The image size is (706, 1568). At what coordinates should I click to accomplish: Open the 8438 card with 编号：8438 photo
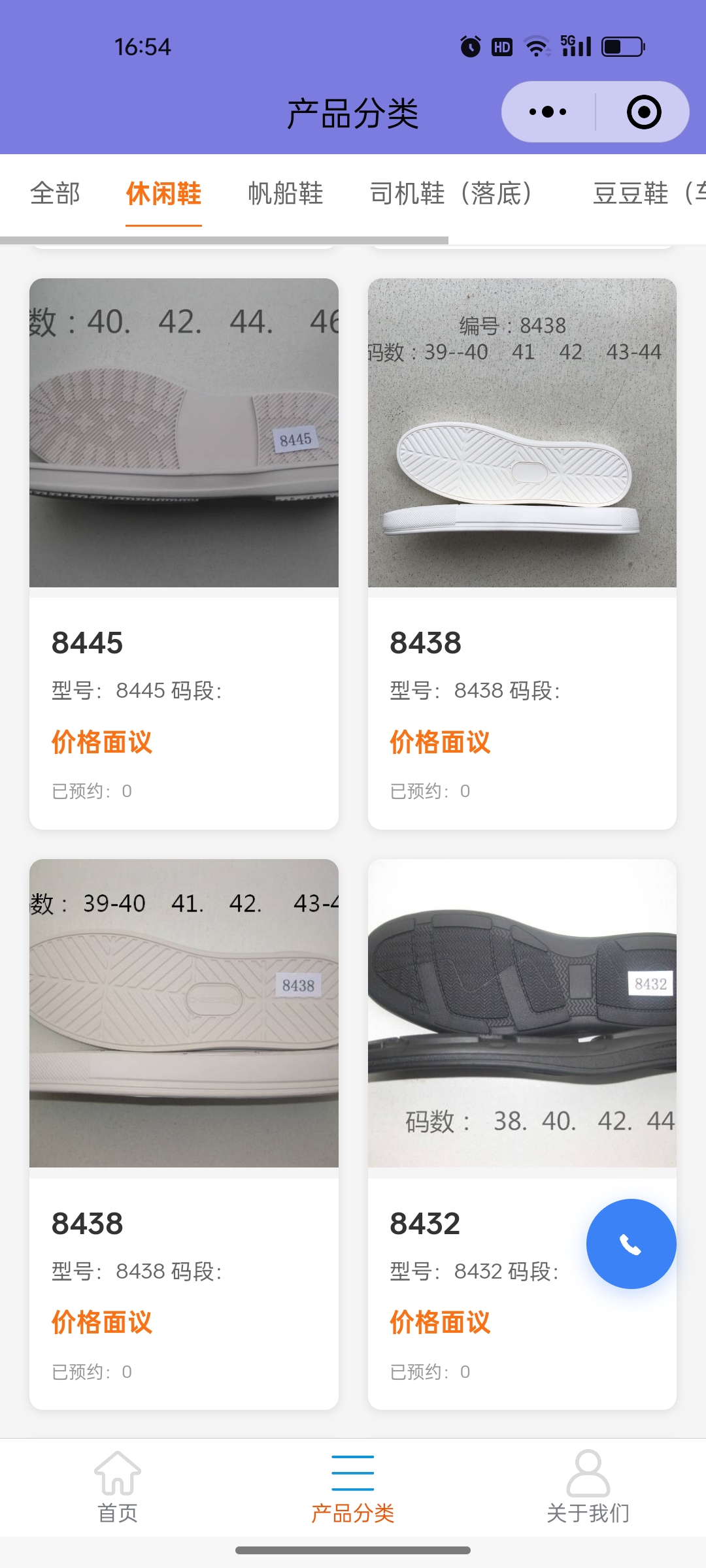click(x=522, y=554)
